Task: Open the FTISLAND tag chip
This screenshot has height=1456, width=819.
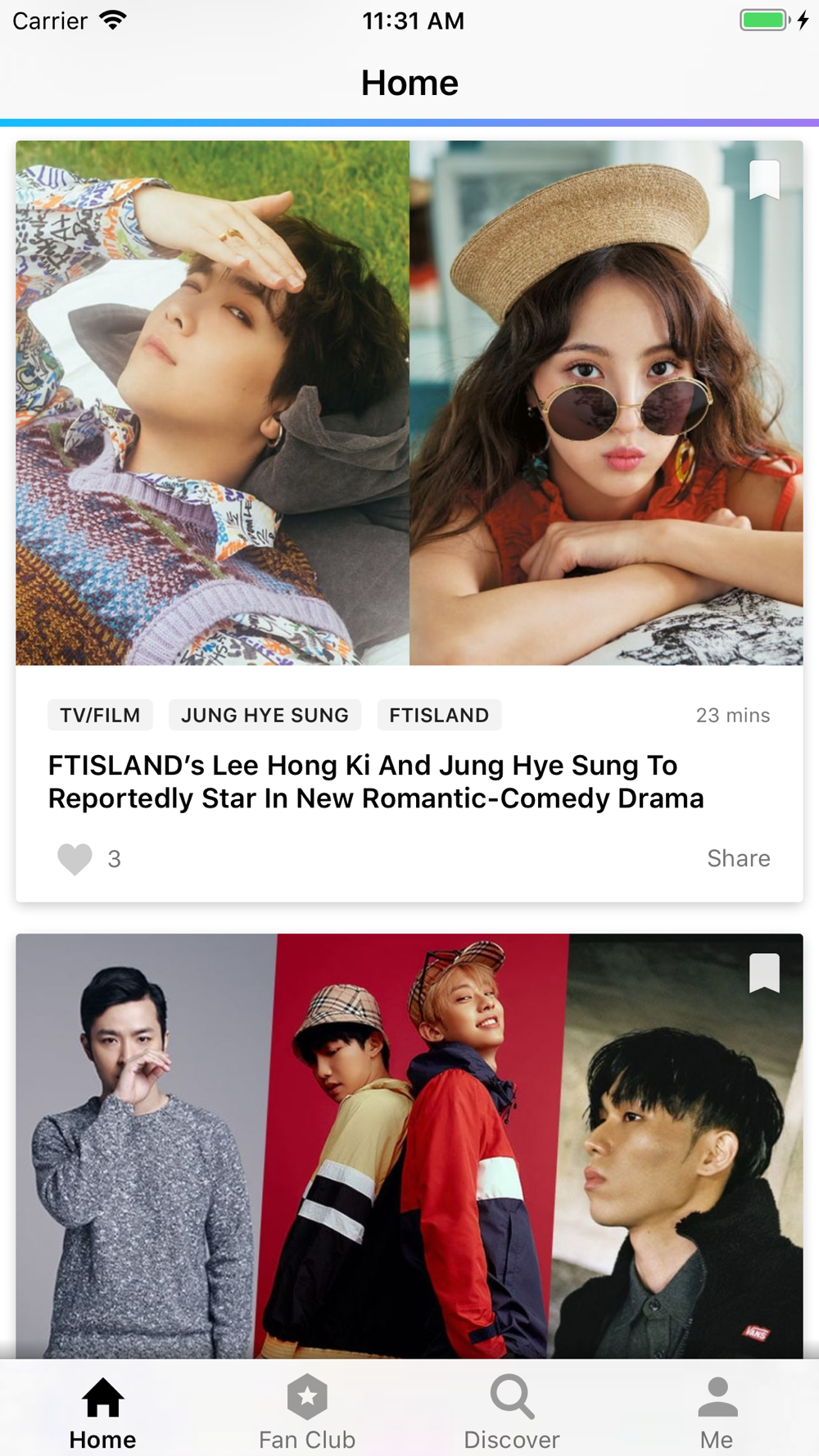Action: 439,715
